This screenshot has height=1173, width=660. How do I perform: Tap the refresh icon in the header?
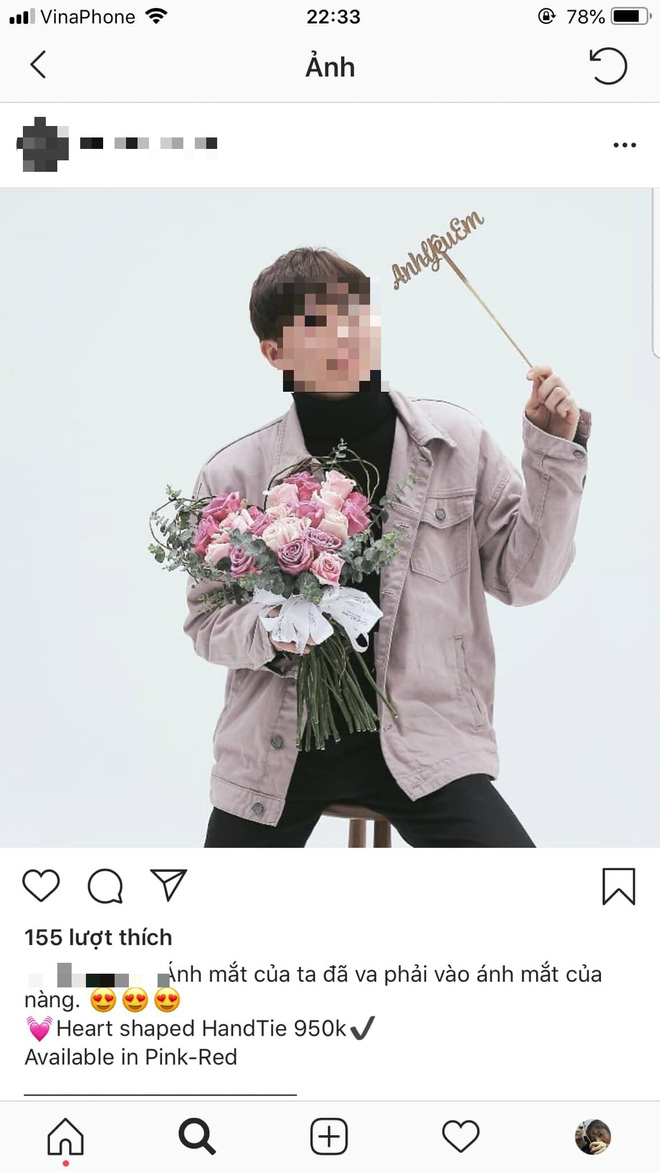(x=608, y=66)
